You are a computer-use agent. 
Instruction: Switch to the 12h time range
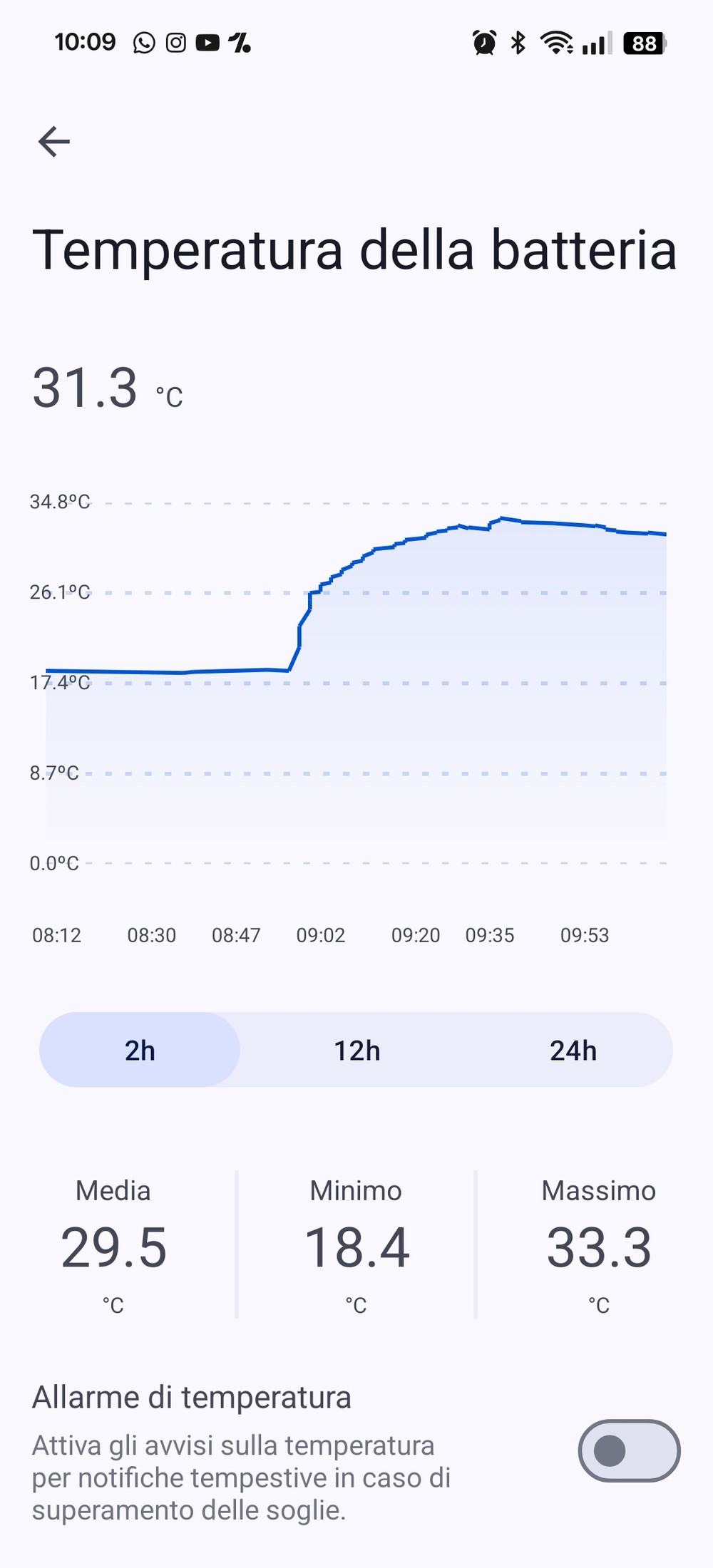coord(356,1050)
